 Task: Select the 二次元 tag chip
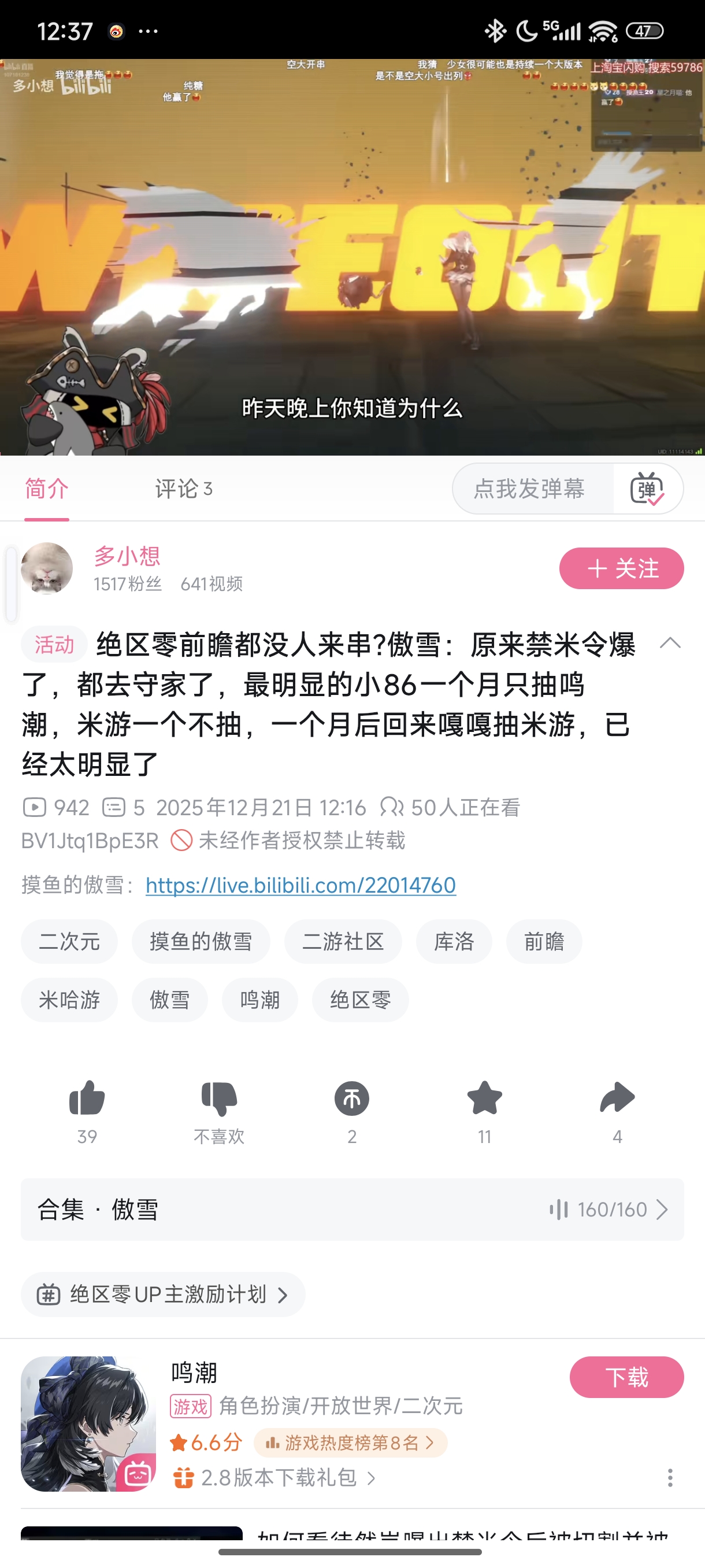pyautogui.click(x=69, y=942)
